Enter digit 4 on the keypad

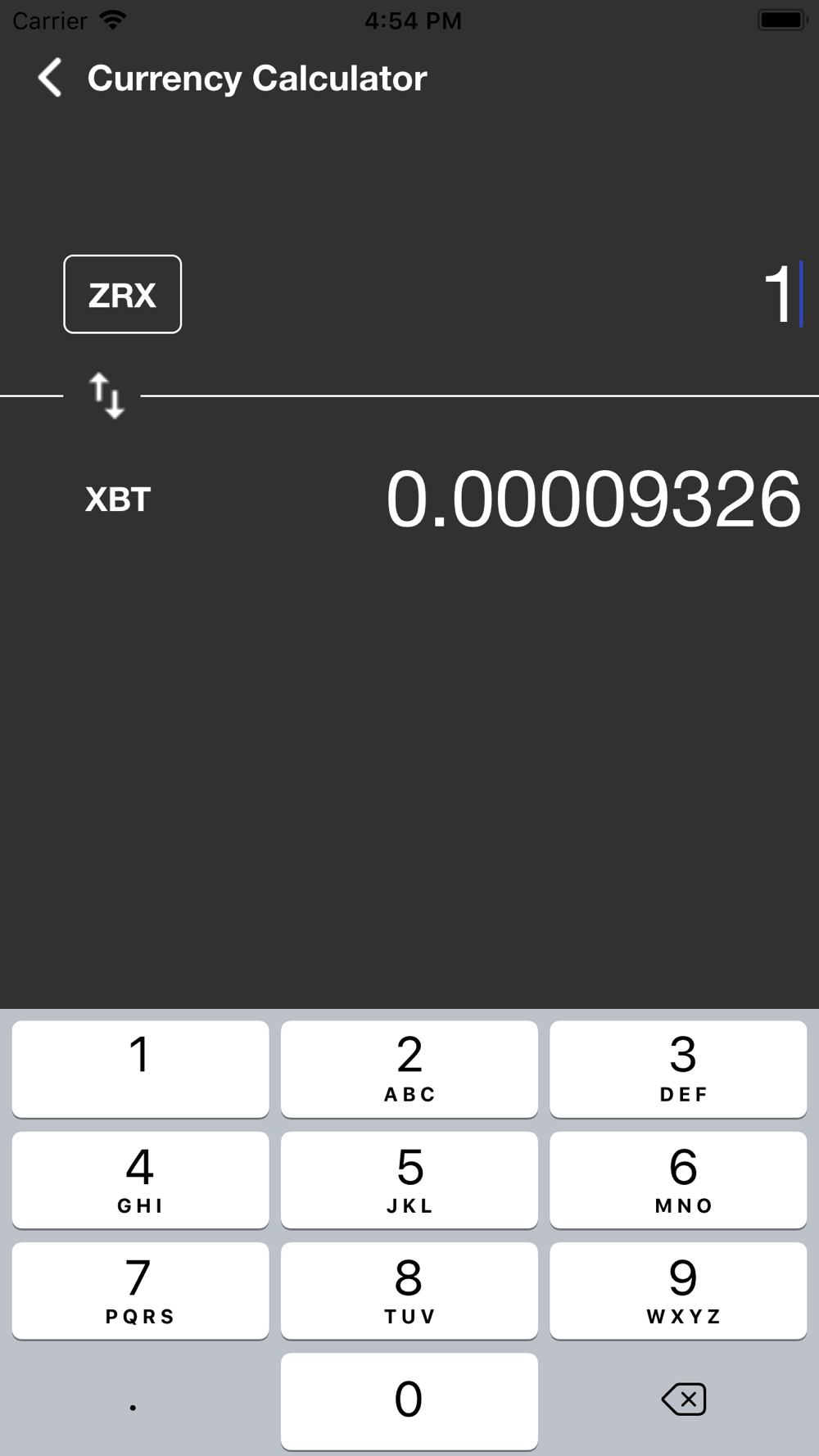coord(140,1180)
